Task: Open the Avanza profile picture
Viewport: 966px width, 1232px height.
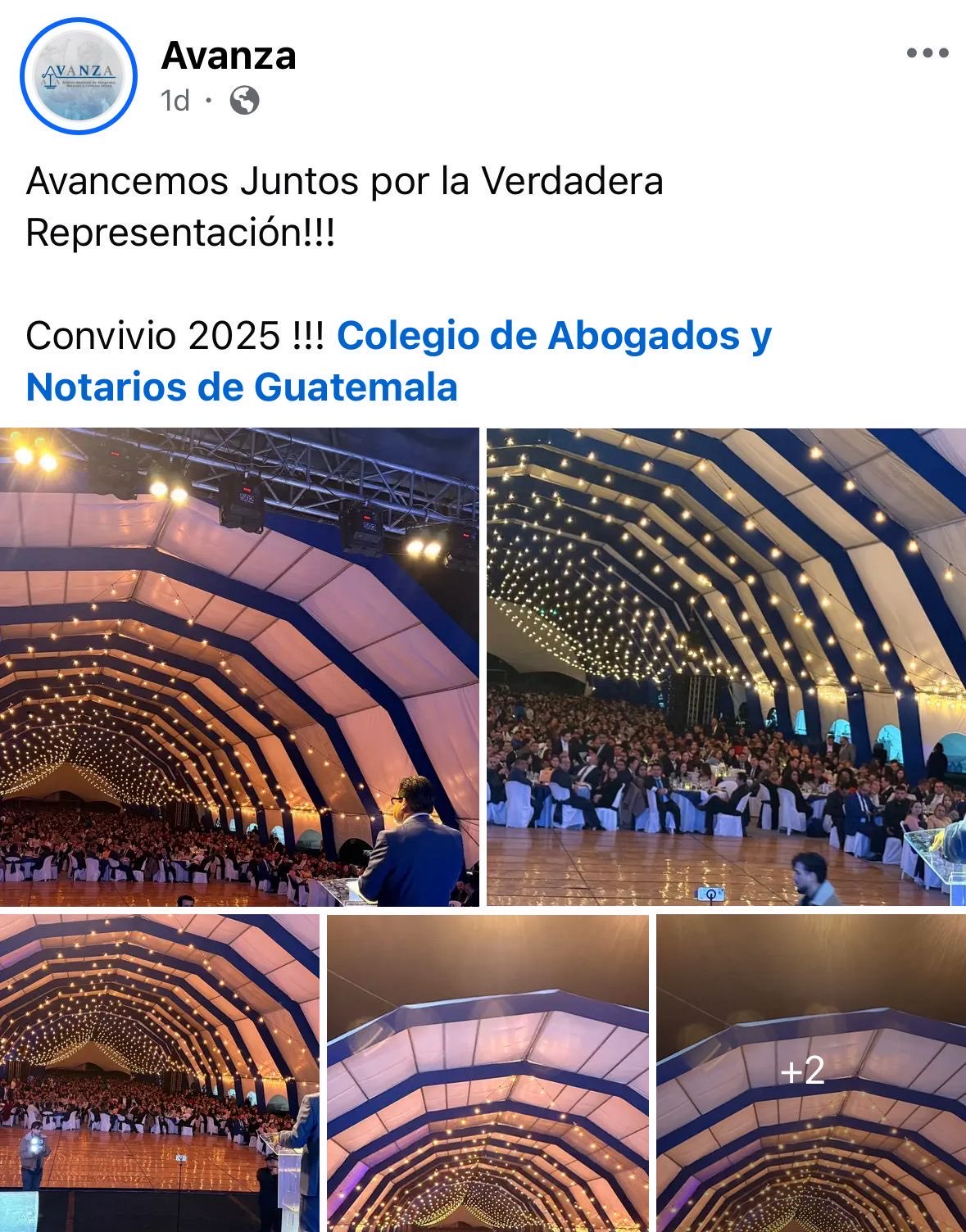Action: [x=78, y=76]
